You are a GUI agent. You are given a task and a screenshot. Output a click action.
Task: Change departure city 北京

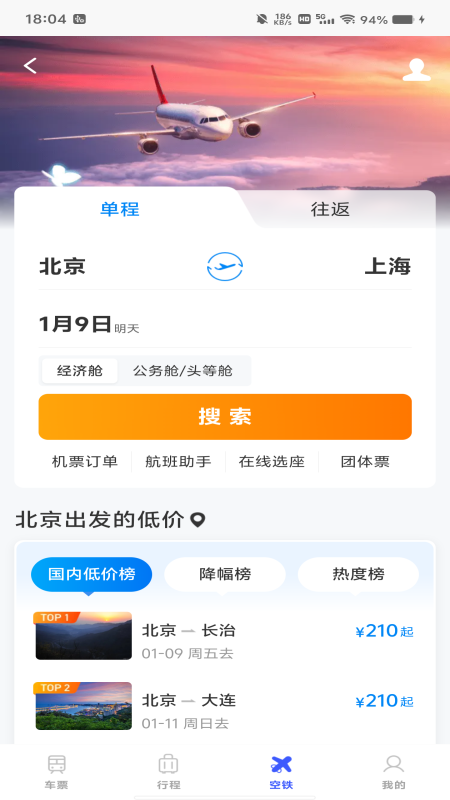click(62, 266)
